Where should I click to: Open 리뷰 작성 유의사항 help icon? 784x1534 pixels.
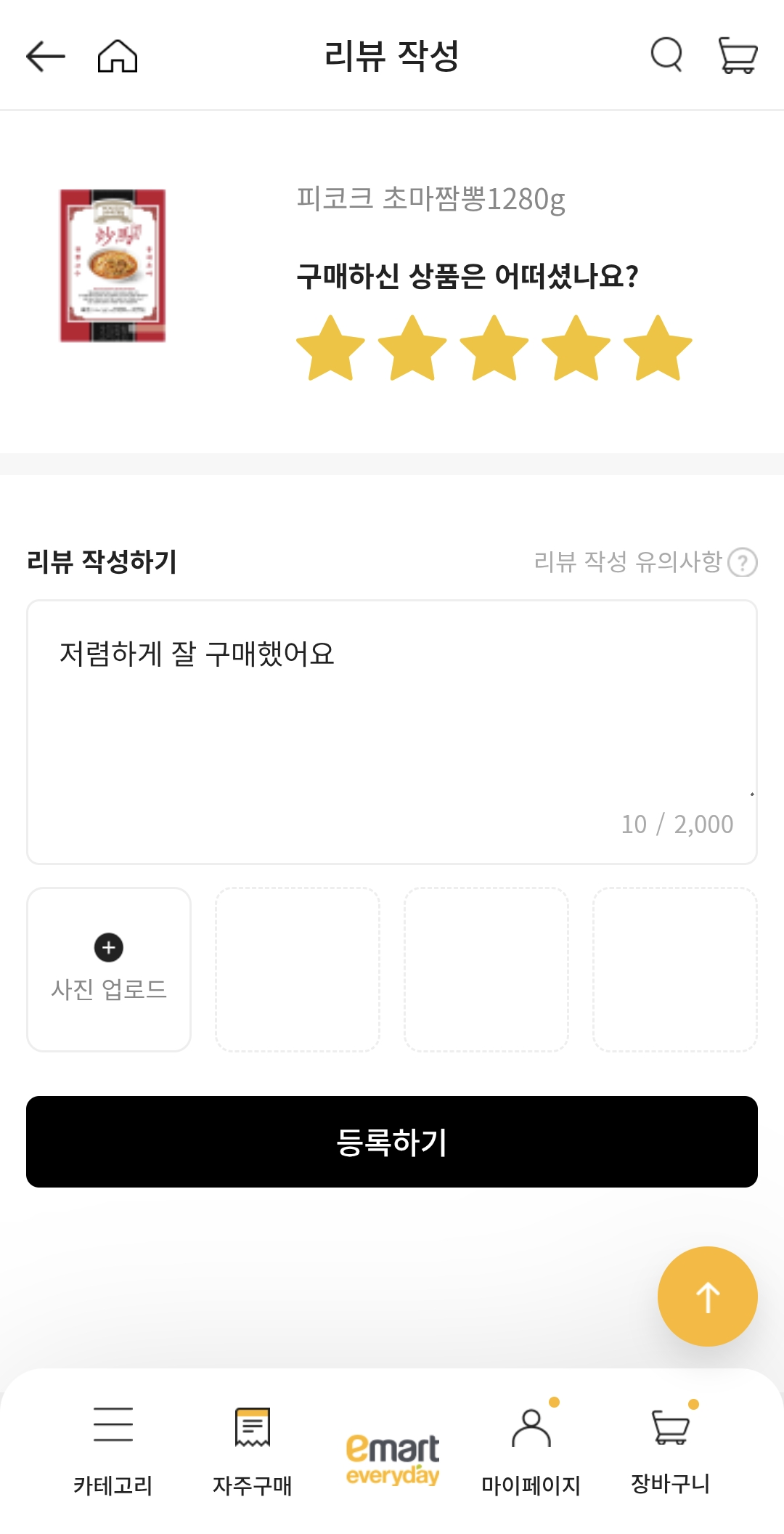(742, 561)
